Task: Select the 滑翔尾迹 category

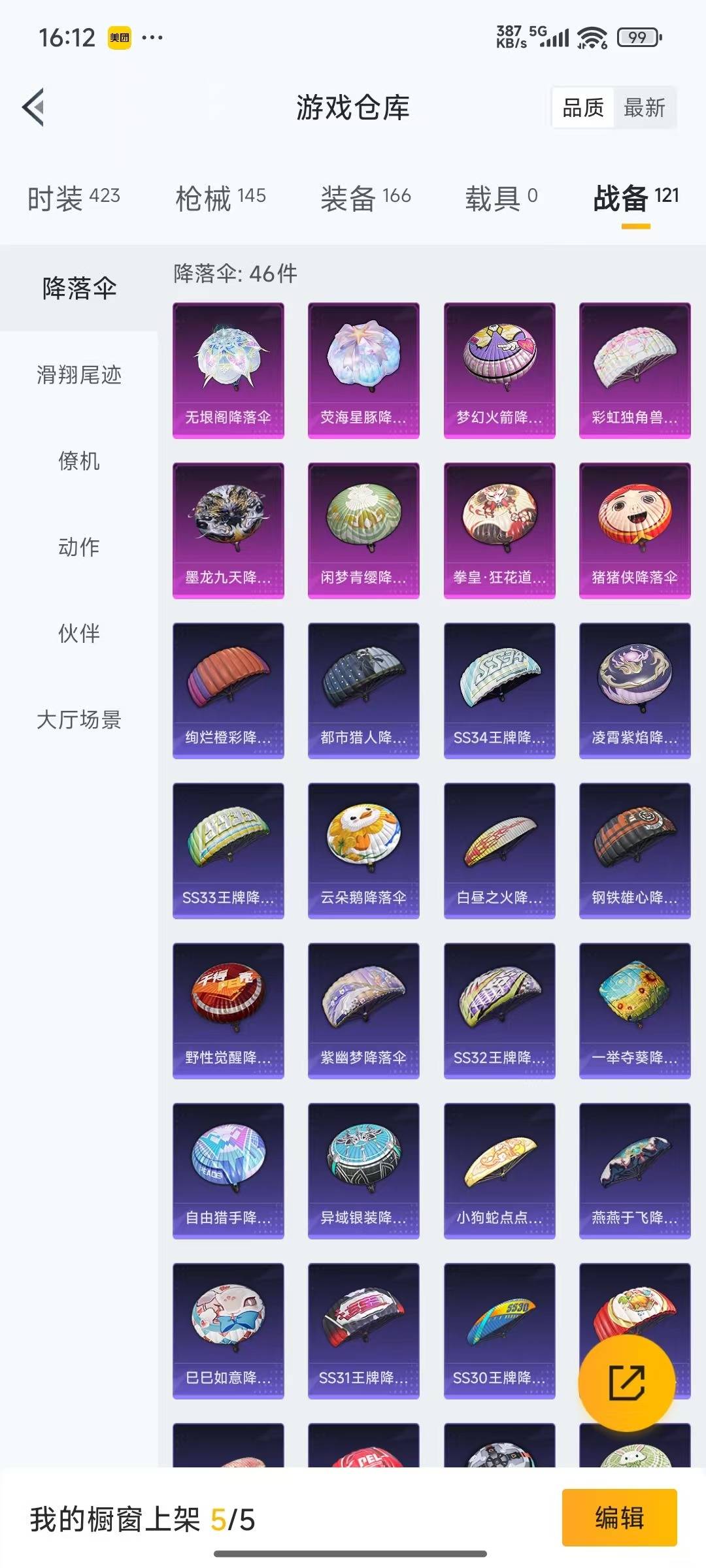Action: coord(79,375)
